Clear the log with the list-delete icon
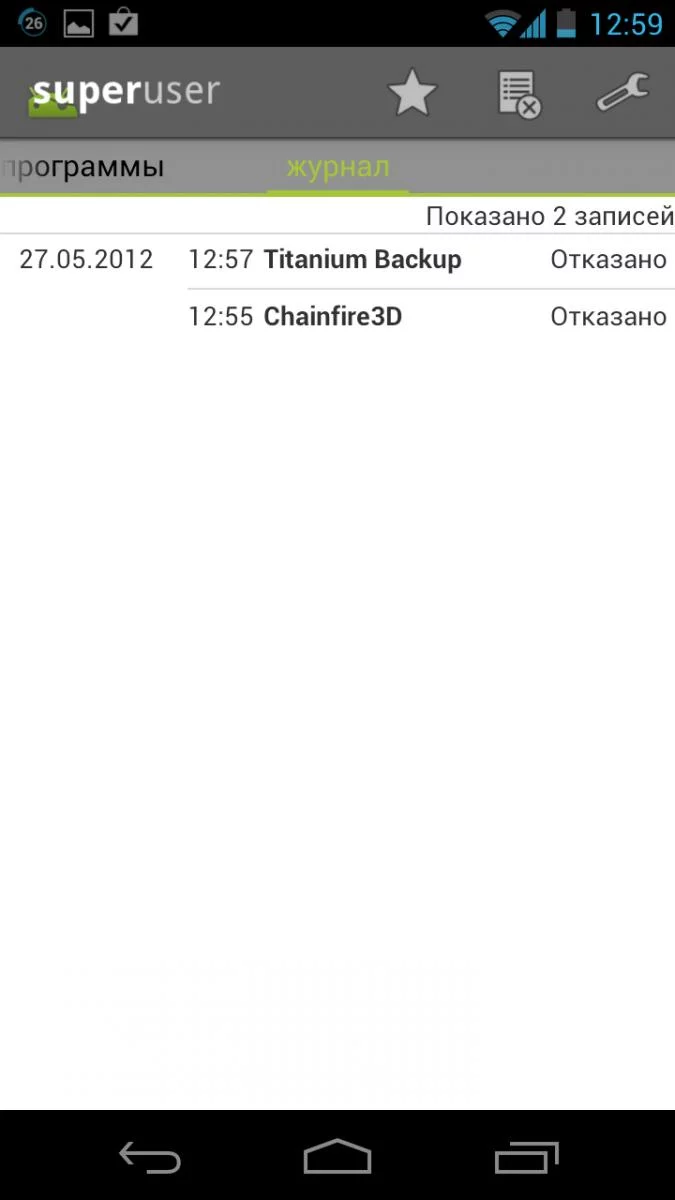The height and width of the screenshot is (1200, 675). pyautogui.click(x=519, y=94)
